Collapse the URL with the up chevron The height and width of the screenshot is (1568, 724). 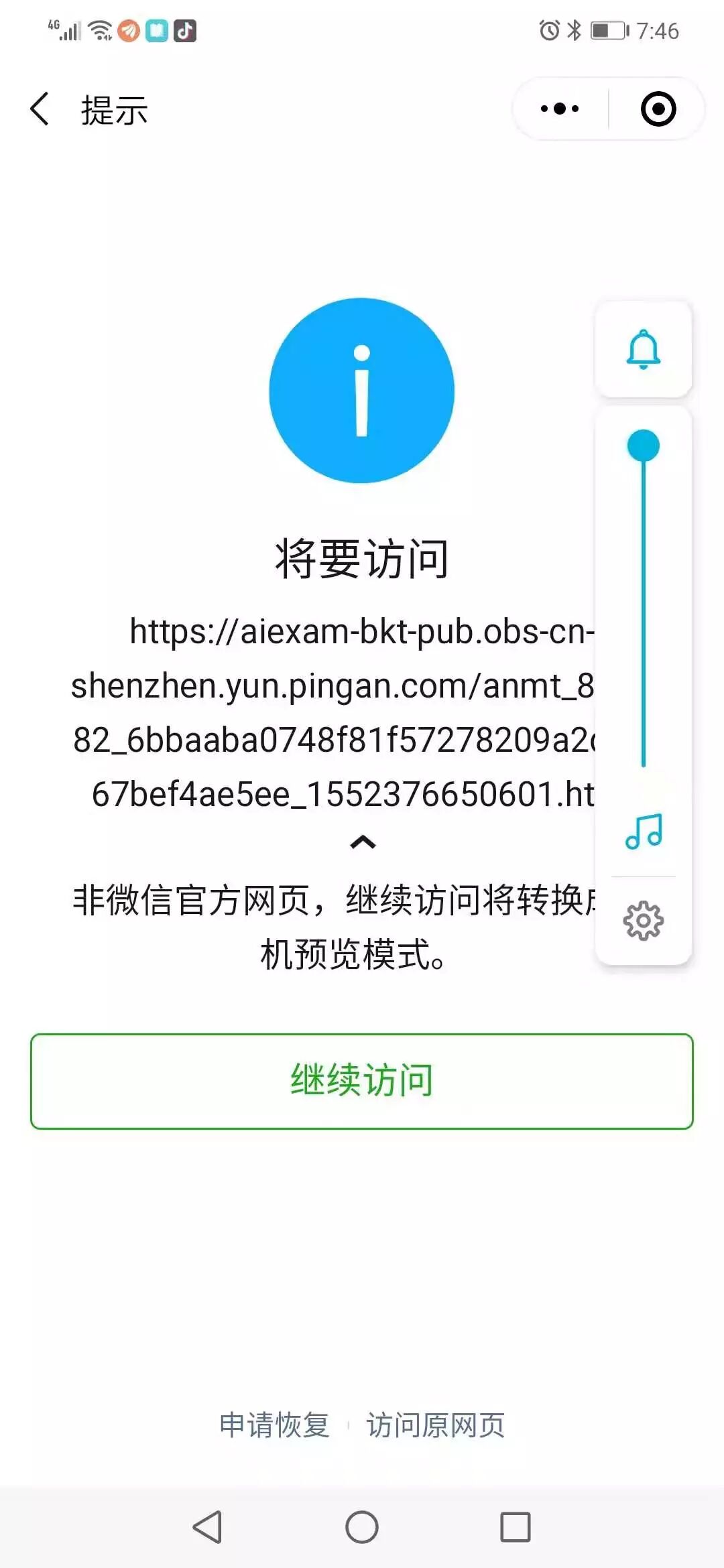pyautogui.click(x=363, y=842)
